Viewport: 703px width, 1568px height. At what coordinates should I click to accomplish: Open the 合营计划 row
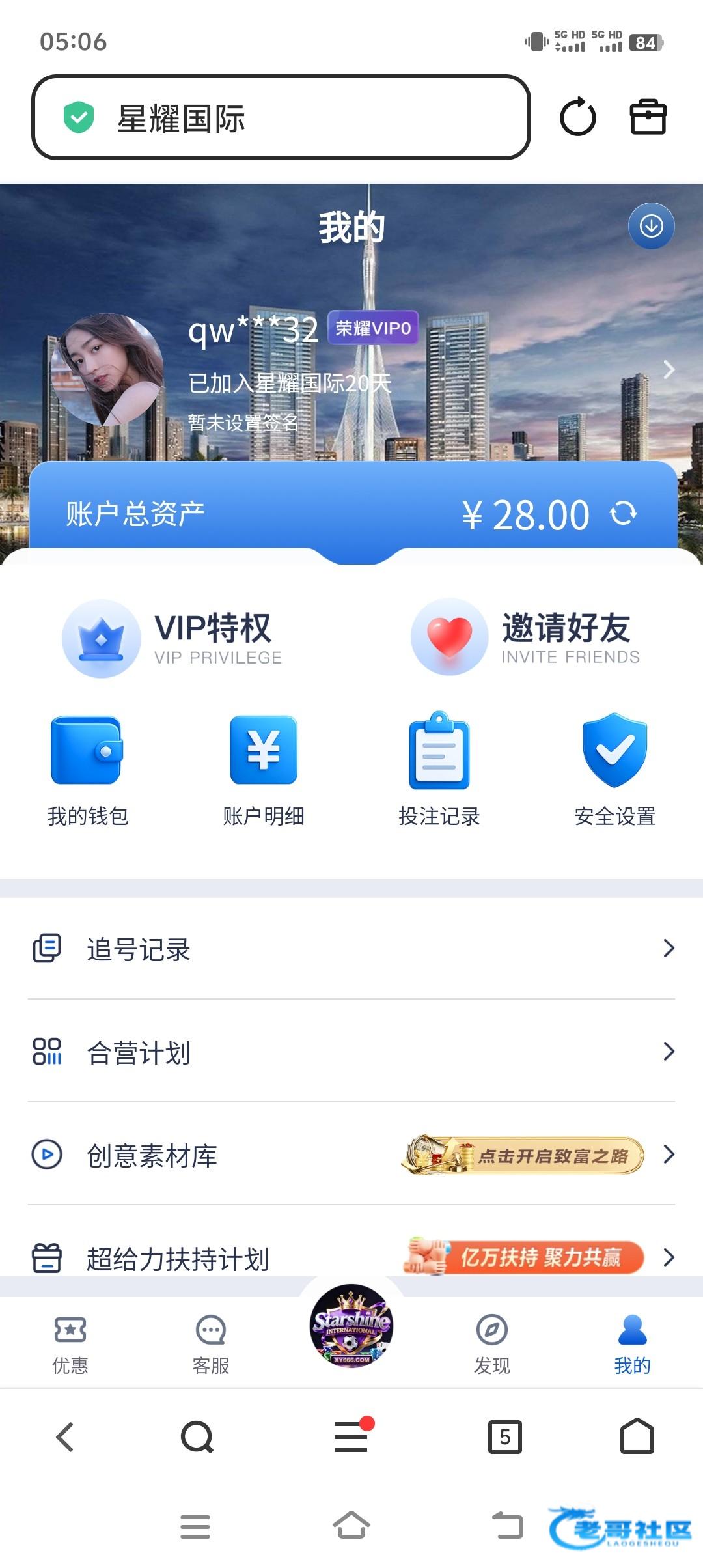351,1052
